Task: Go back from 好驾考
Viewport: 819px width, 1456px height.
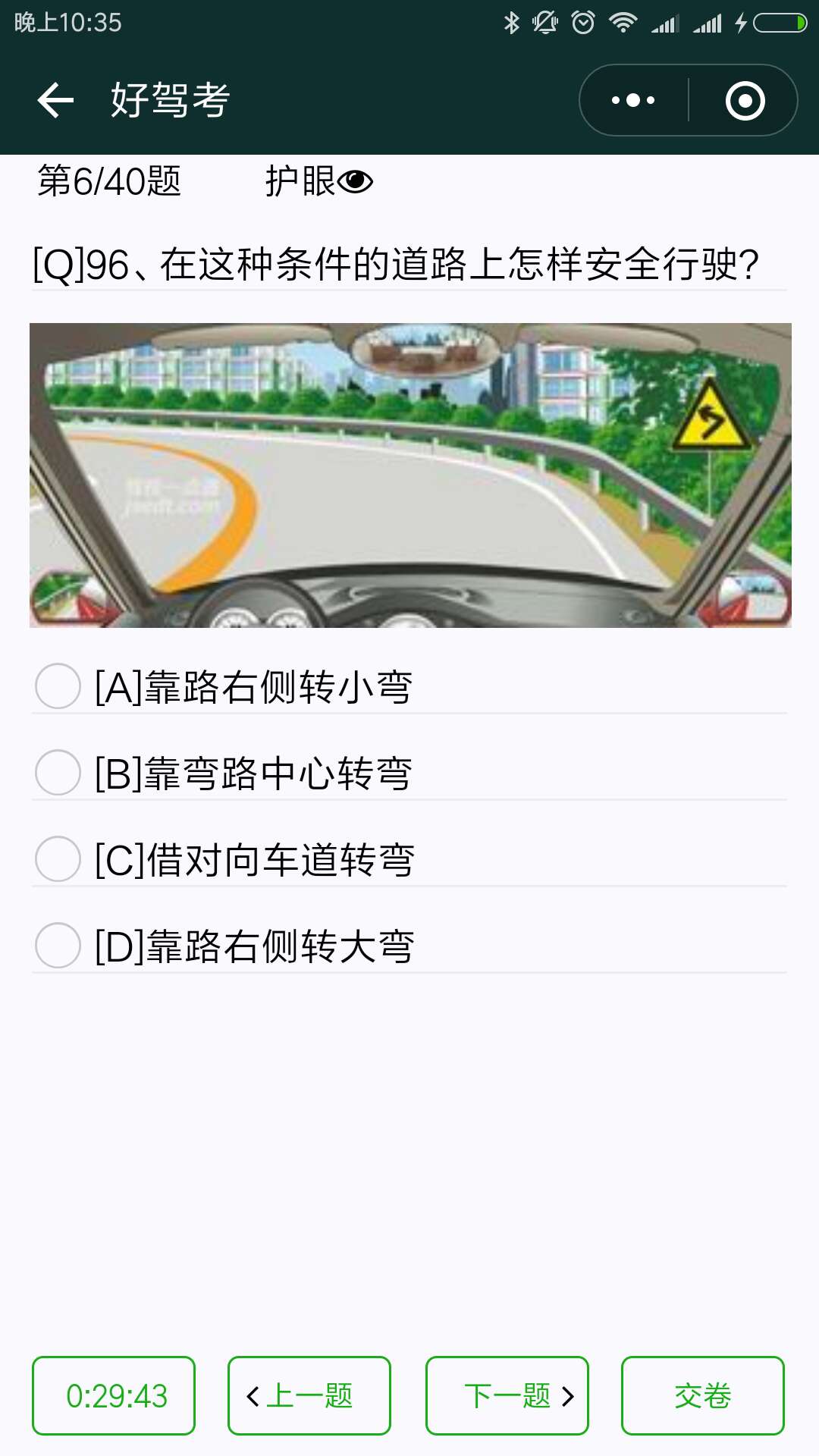Action: pyautogui.click(x=55, y=100)
